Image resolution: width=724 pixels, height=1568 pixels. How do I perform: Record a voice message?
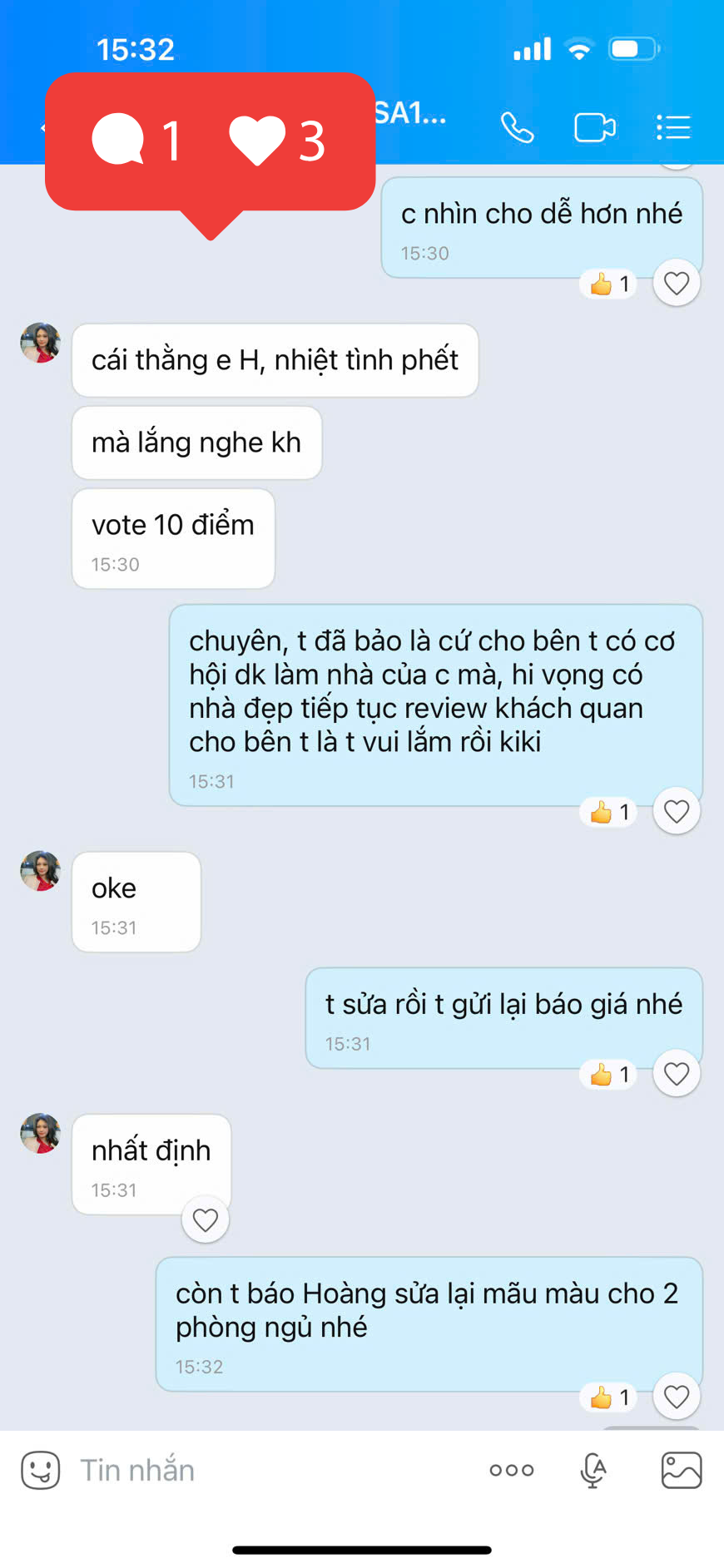click(x=593, y=1470)
